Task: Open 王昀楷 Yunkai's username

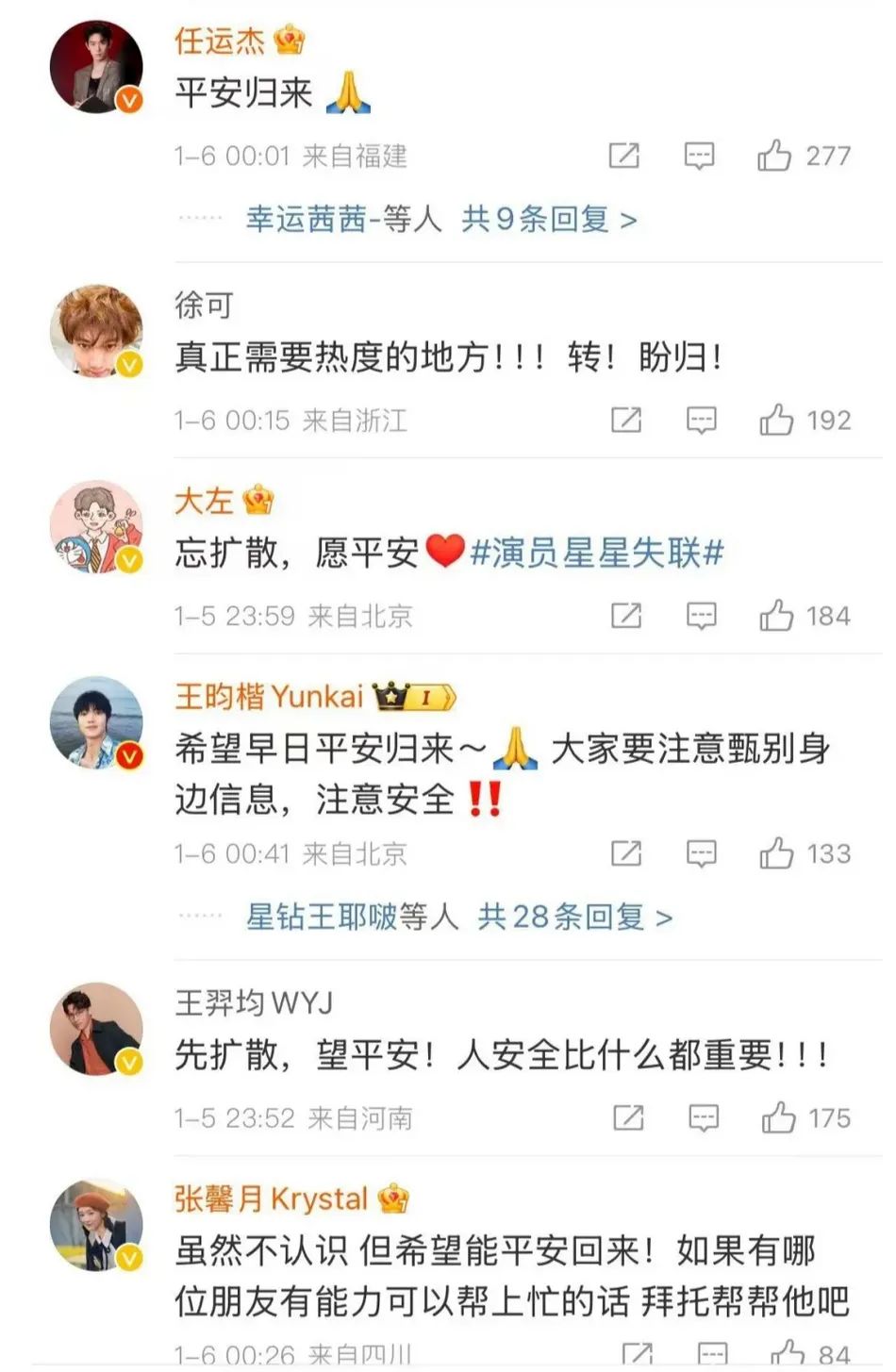Action: (x=269, y=697)
